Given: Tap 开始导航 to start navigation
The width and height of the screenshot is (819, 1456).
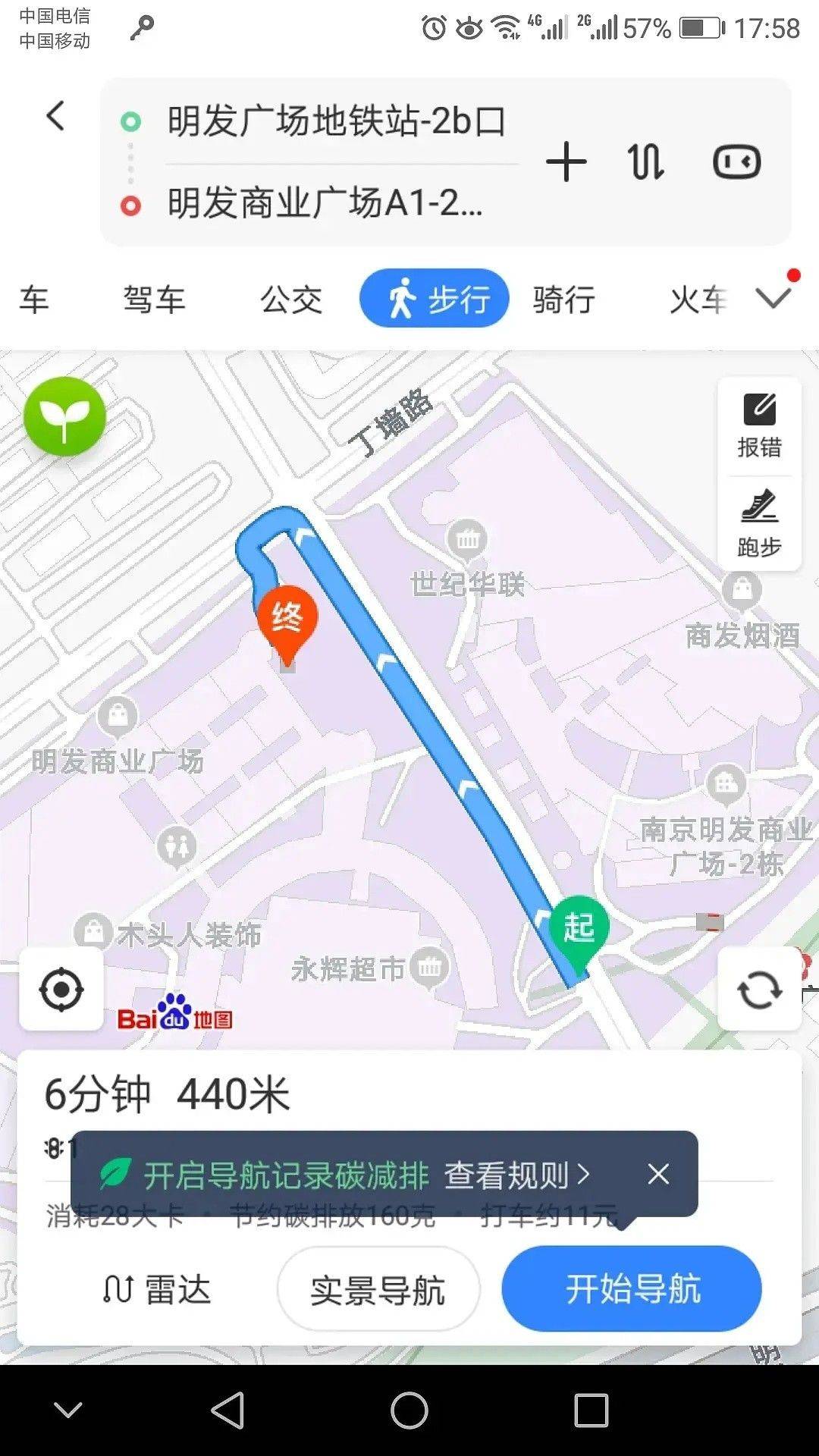Looking at the screenshot, I should [x=632, y=1288].
